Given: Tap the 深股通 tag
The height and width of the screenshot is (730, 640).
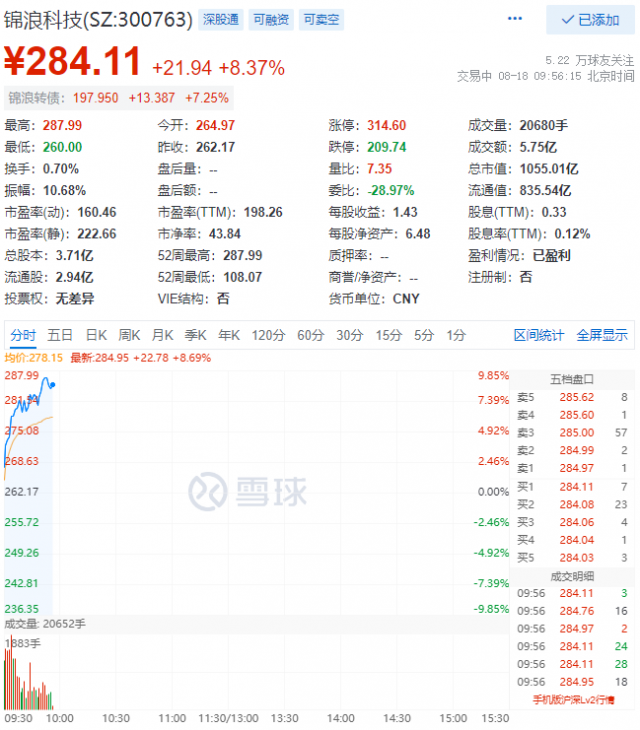Looking at the screenshot, I should click(220, 19).
